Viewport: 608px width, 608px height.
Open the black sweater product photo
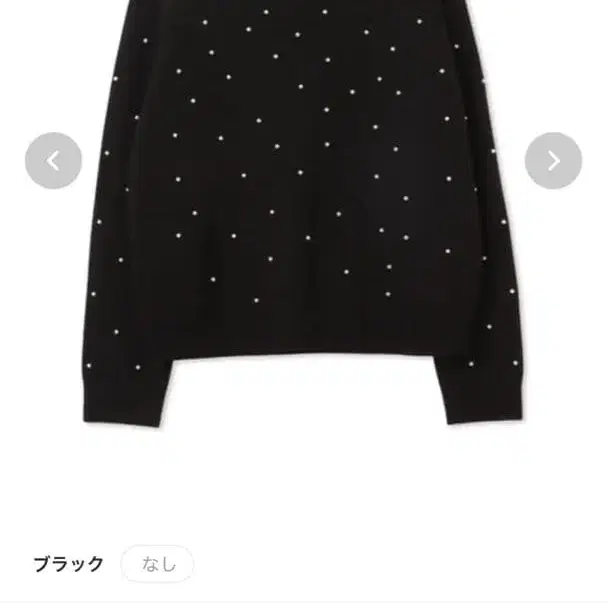(x=303, y=220)
